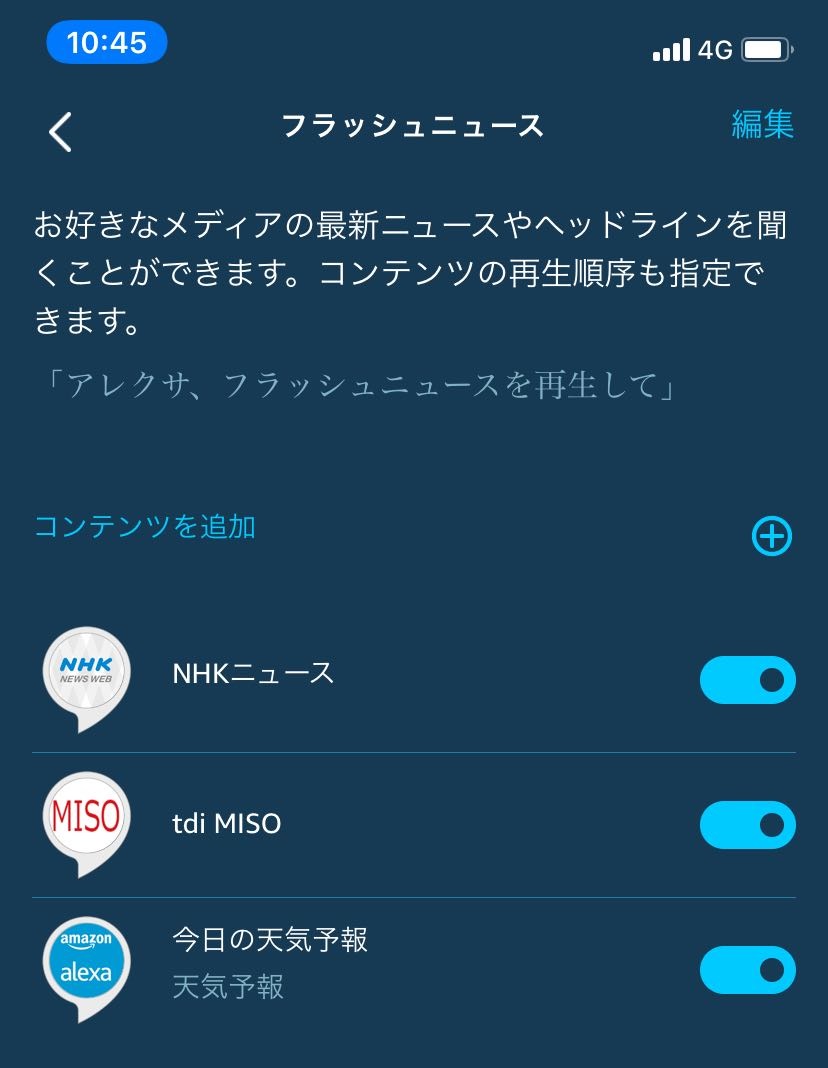Toggle off 今日の天気予報

click(x=747, y=970)
